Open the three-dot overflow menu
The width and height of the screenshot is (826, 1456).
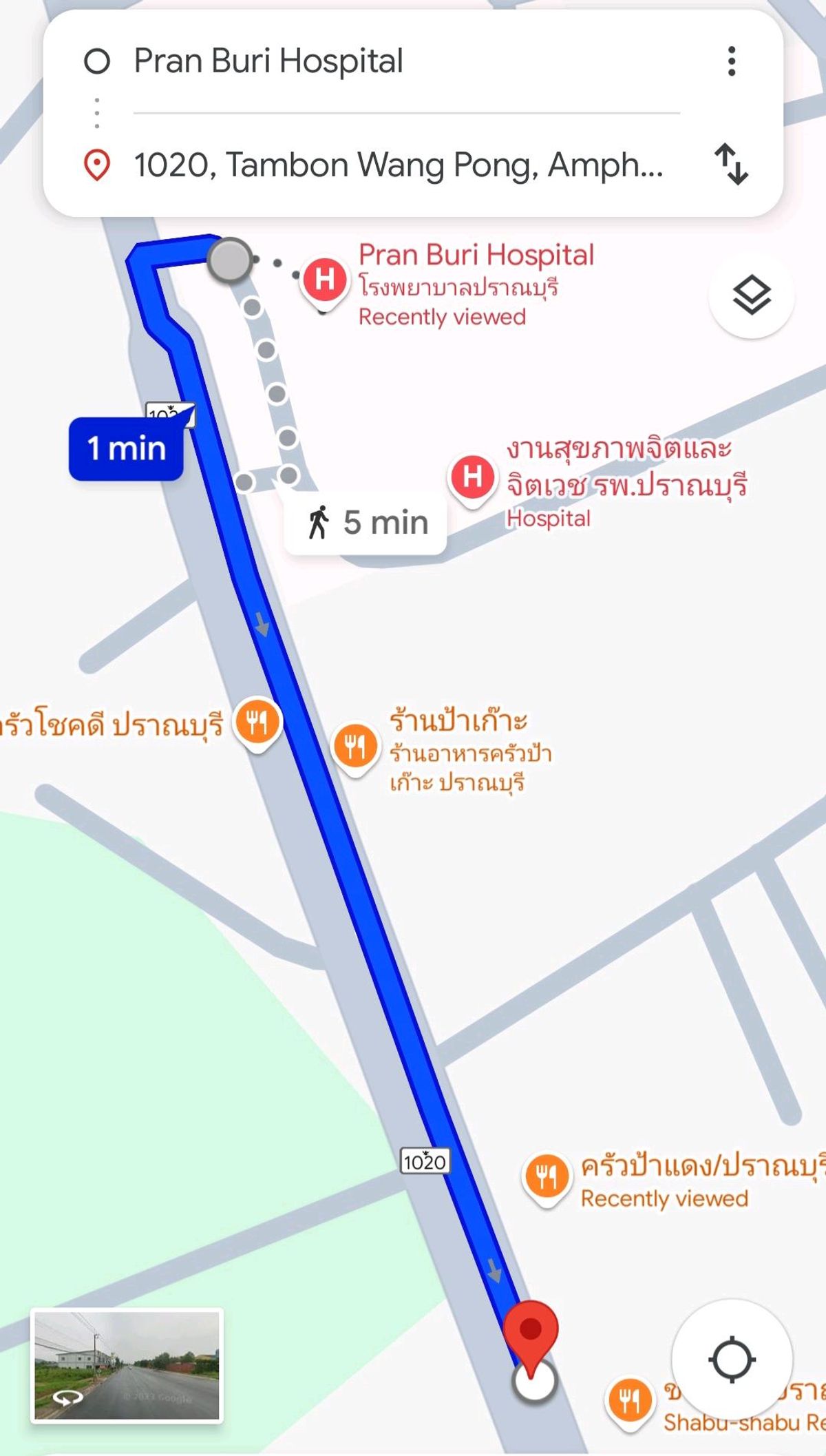[732, 61]
